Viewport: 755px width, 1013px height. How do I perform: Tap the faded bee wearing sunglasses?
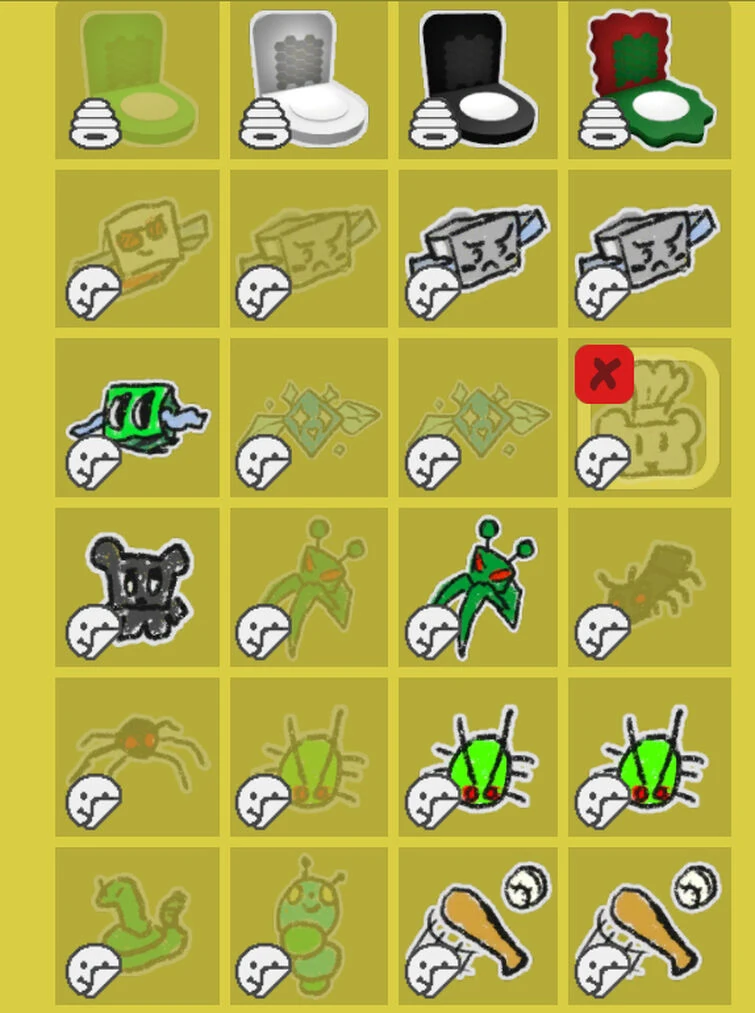pyautogui.click(x=137, y=248)
